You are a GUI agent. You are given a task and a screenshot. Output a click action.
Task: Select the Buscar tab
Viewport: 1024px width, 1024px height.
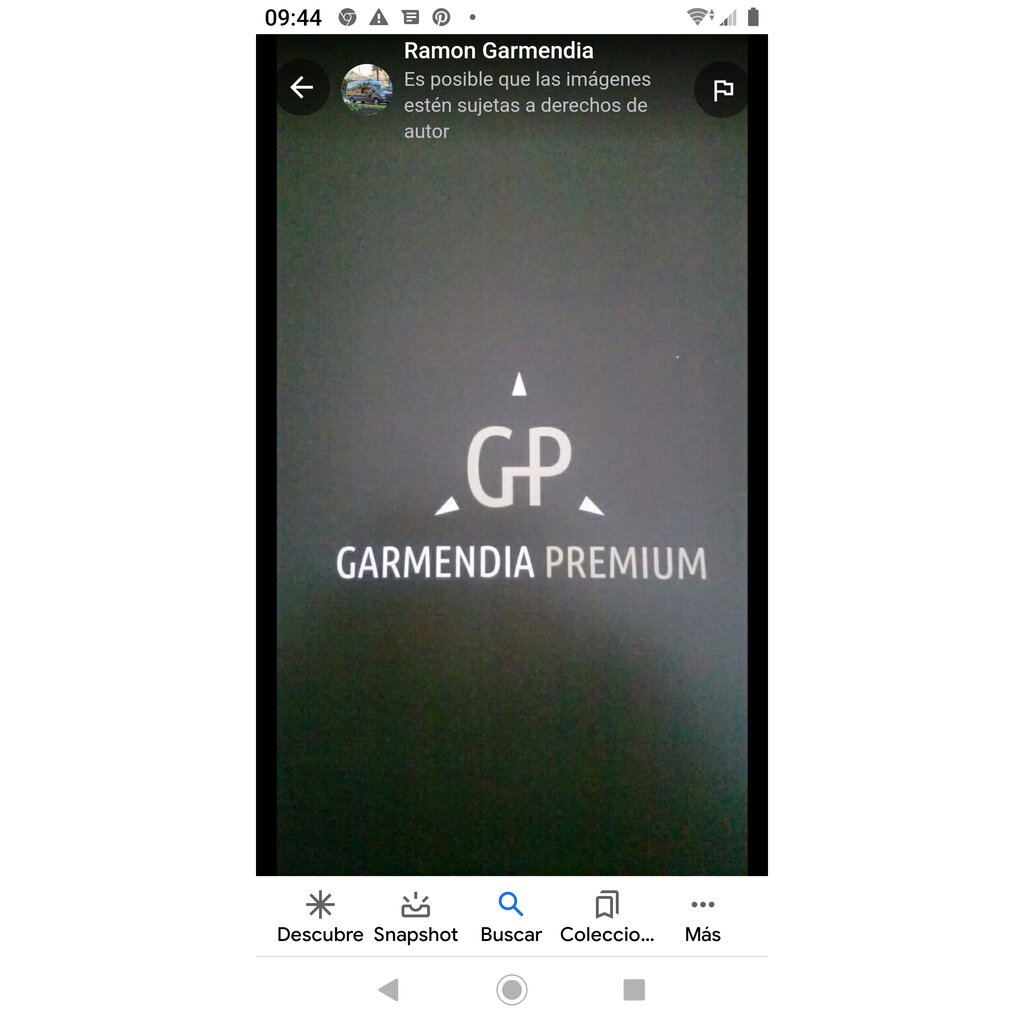(x=511, y=917)
